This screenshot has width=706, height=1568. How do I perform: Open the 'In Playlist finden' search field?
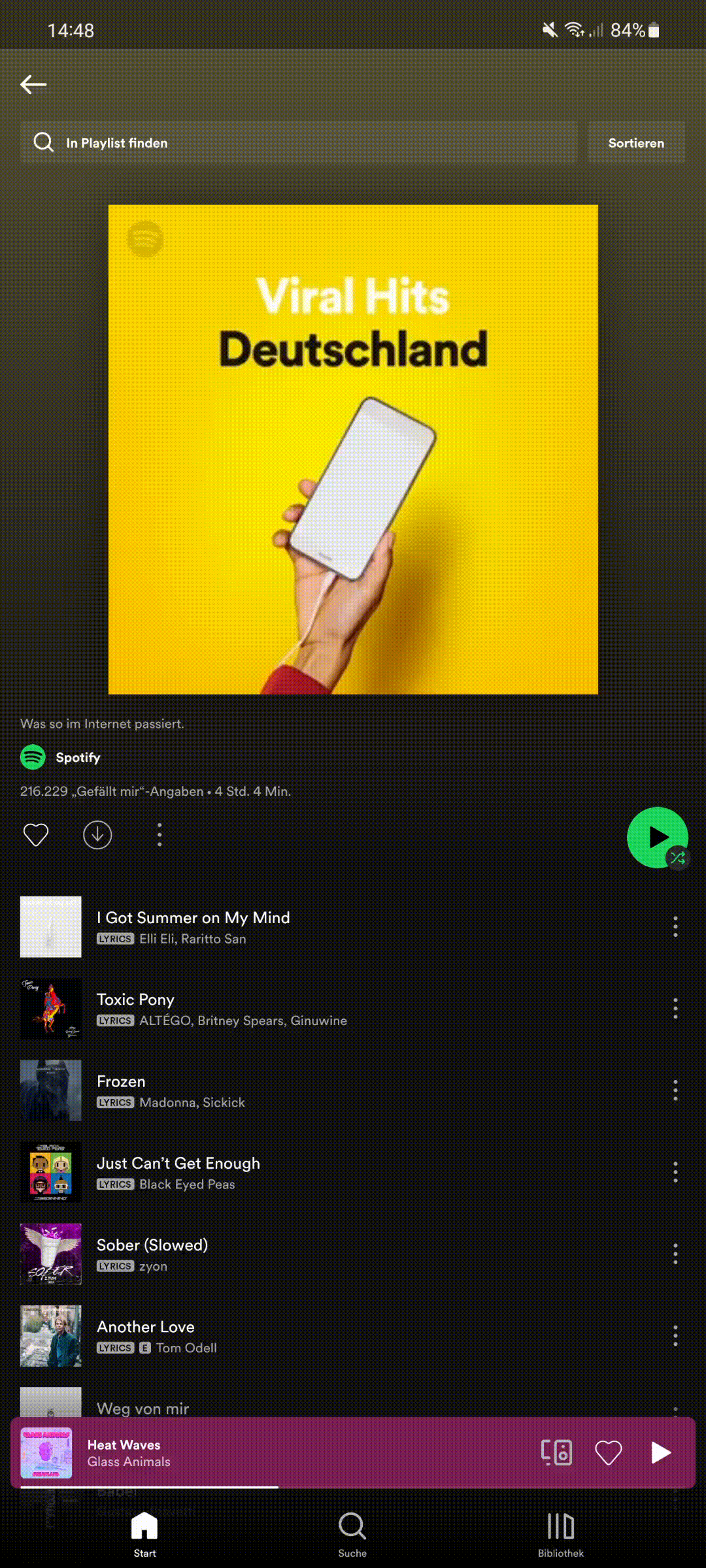tap(299, 142)
